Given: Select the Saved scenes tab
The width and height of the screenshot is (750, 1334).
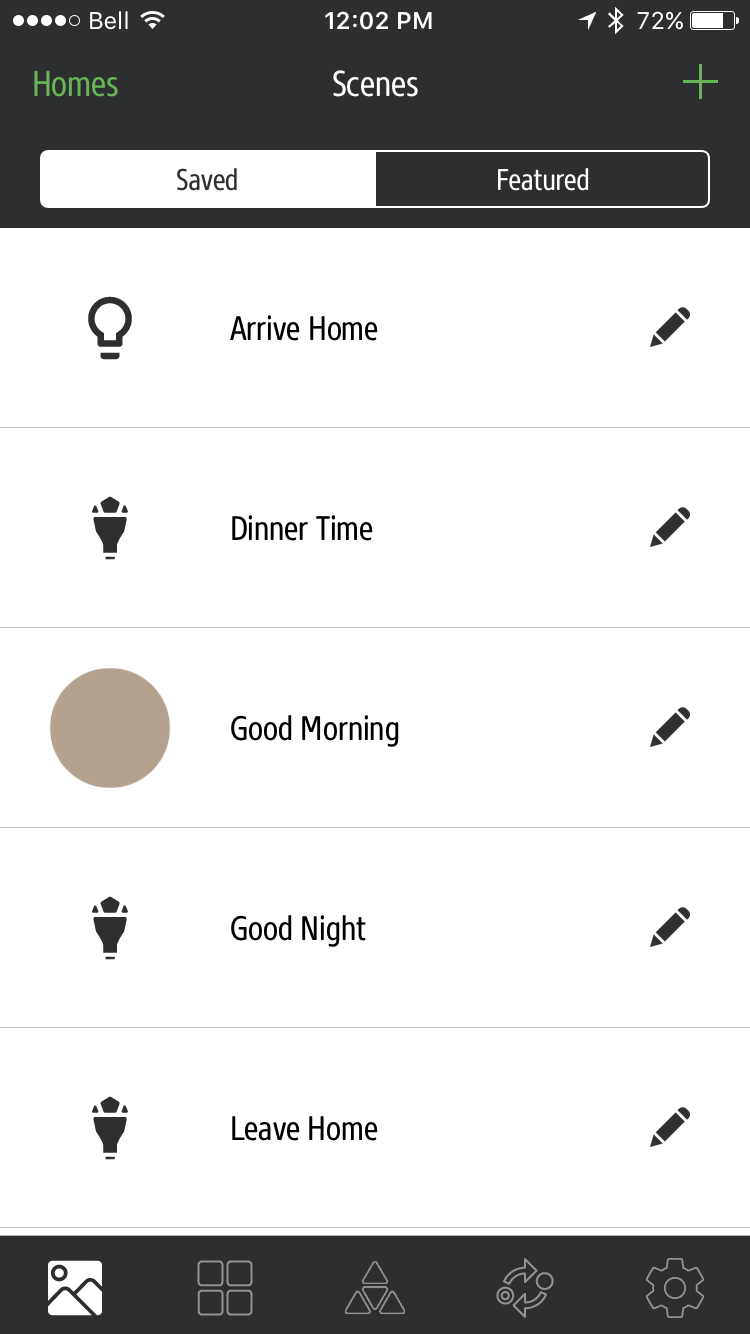Looking at the screenshot, I should click(208, 180).
